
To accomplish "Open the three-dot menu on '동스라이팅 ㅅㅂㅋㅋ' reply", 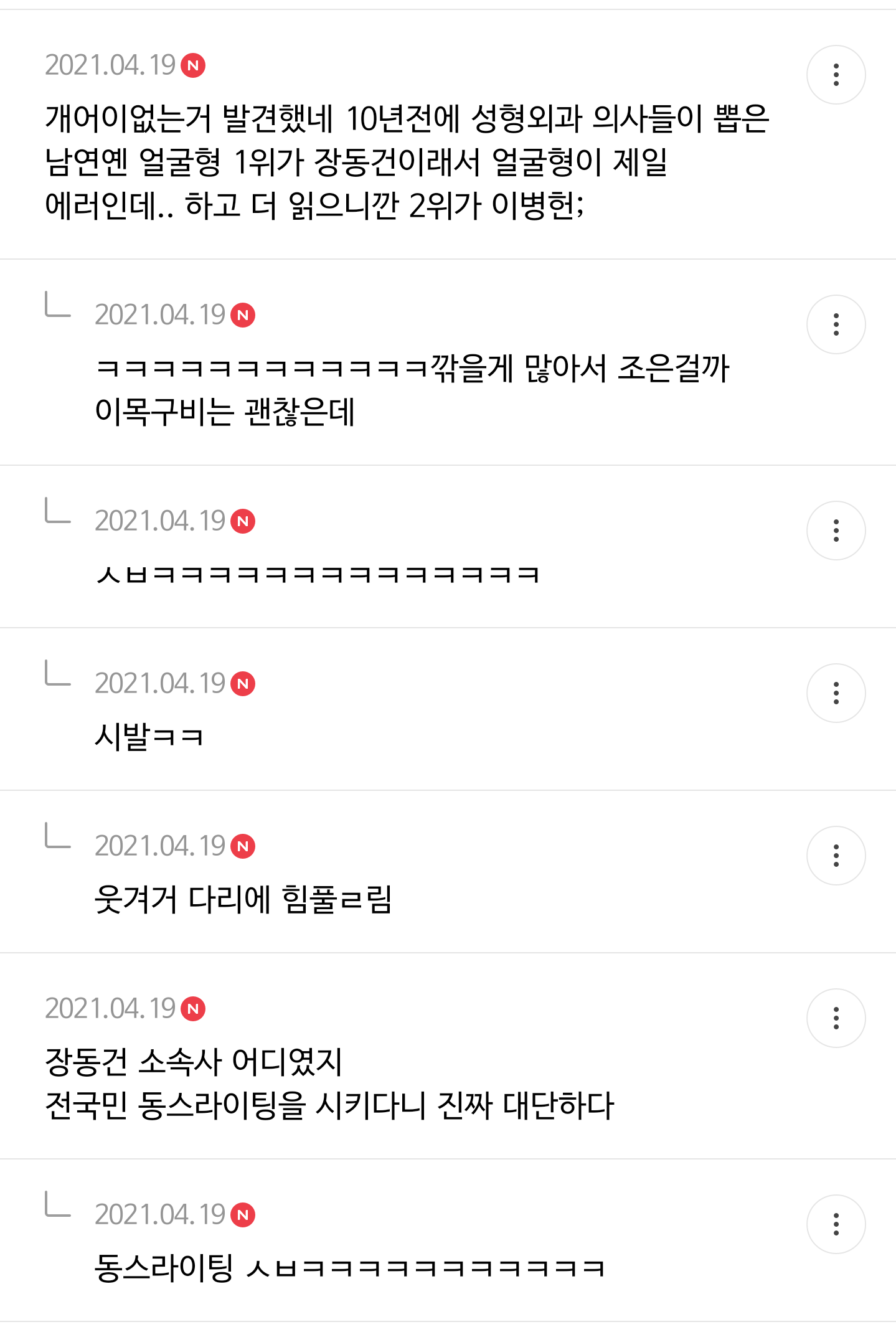I will click(836, 1224).
